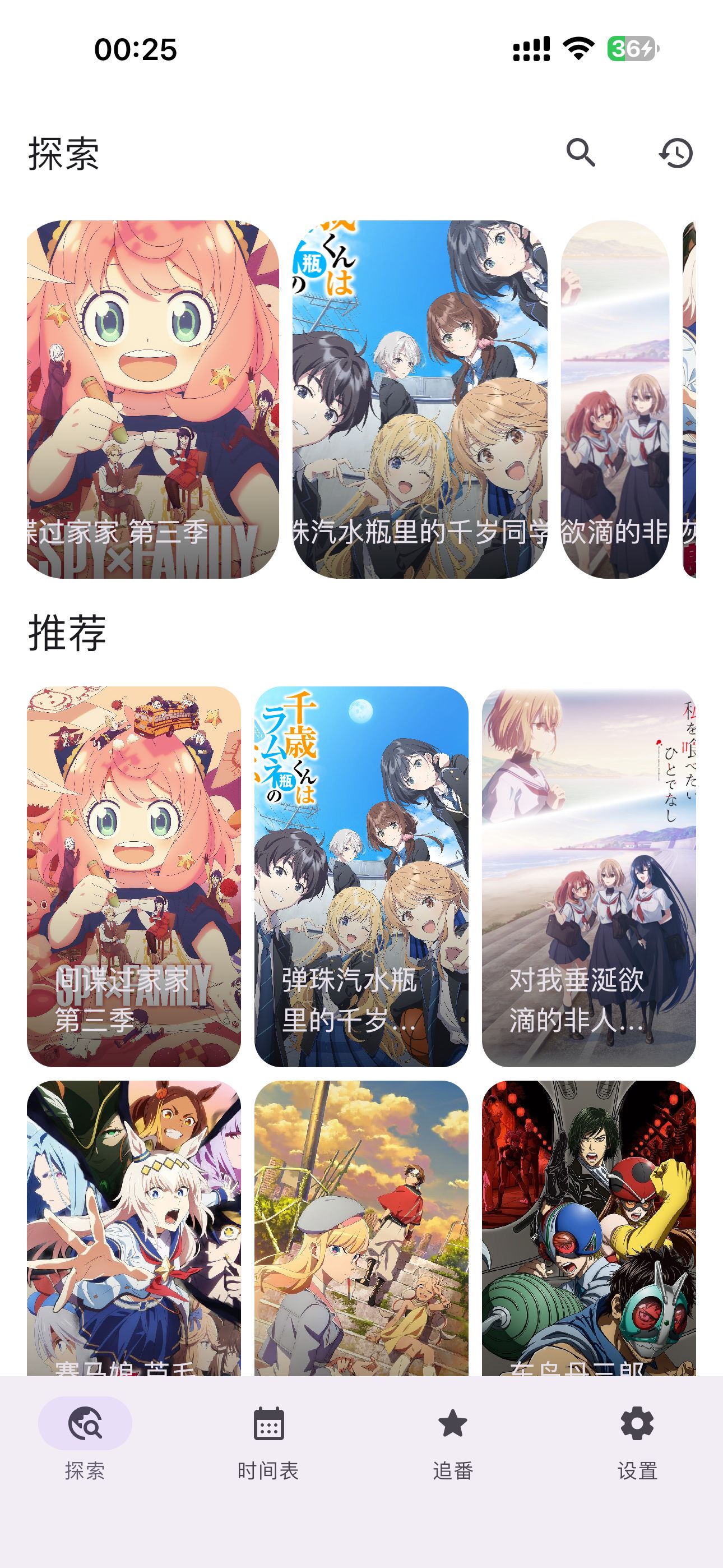Open the 弹珠汽水瓶里的千岁同学 carousel banner

point(419,399)
